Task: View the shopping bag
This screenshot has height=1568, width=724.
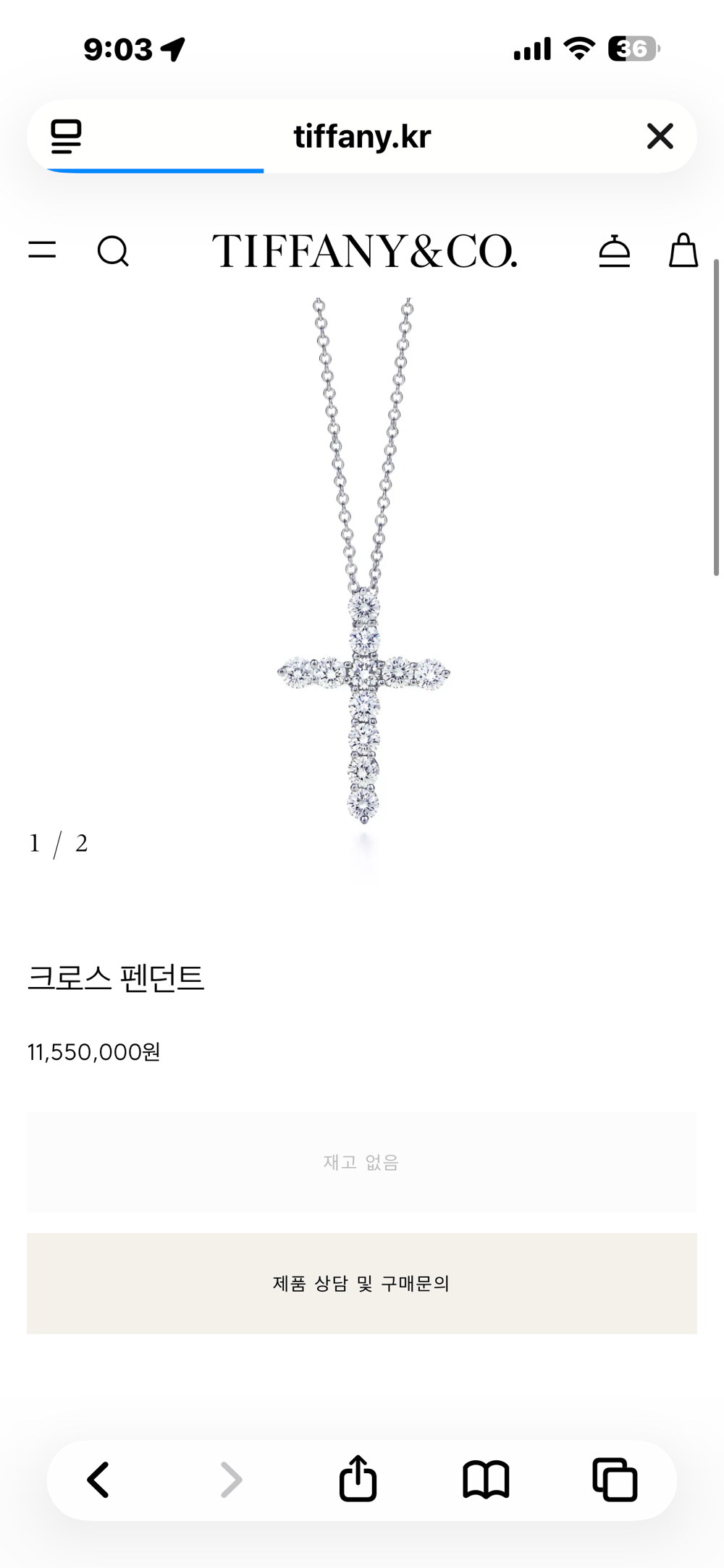Action: [x=683, y=250]
